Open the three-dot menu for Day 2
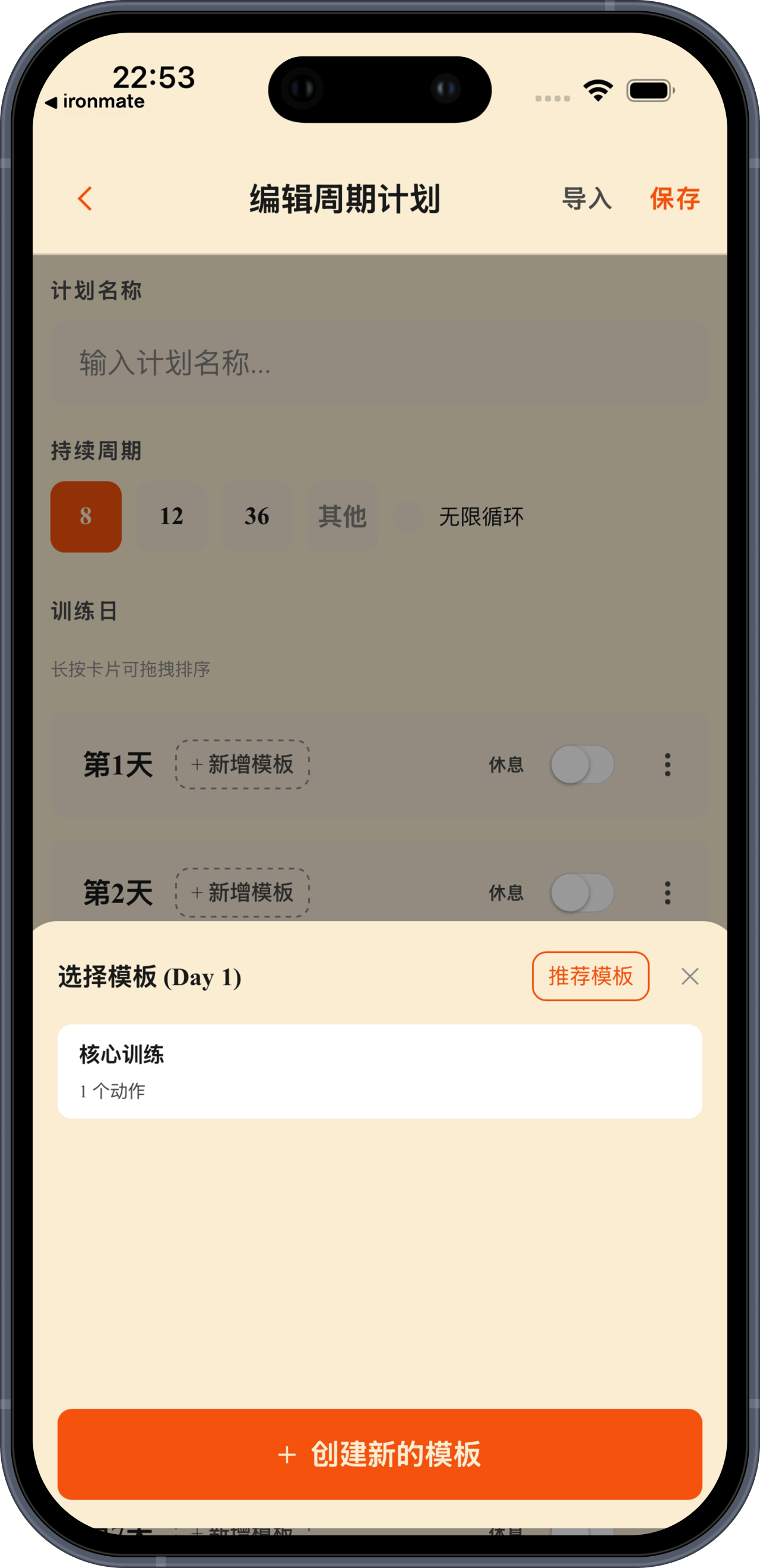760x1568 pixels. tap(667, 893)
